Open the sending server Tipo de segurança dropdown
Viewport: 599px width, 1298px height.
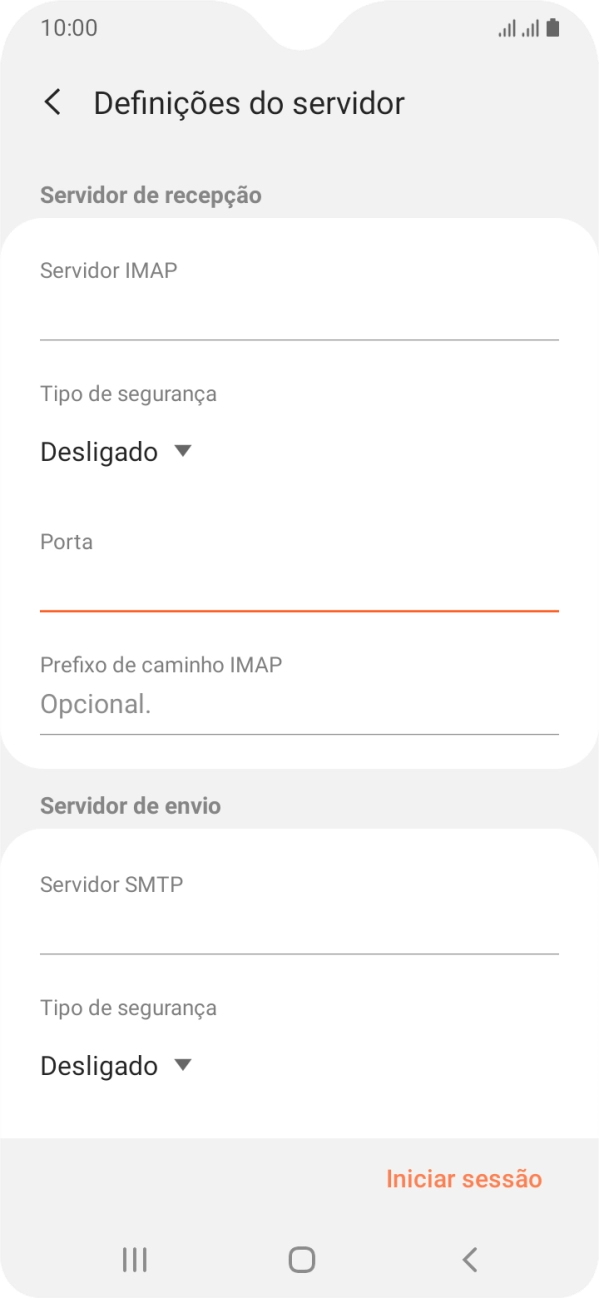click(x=115, y=1066)
